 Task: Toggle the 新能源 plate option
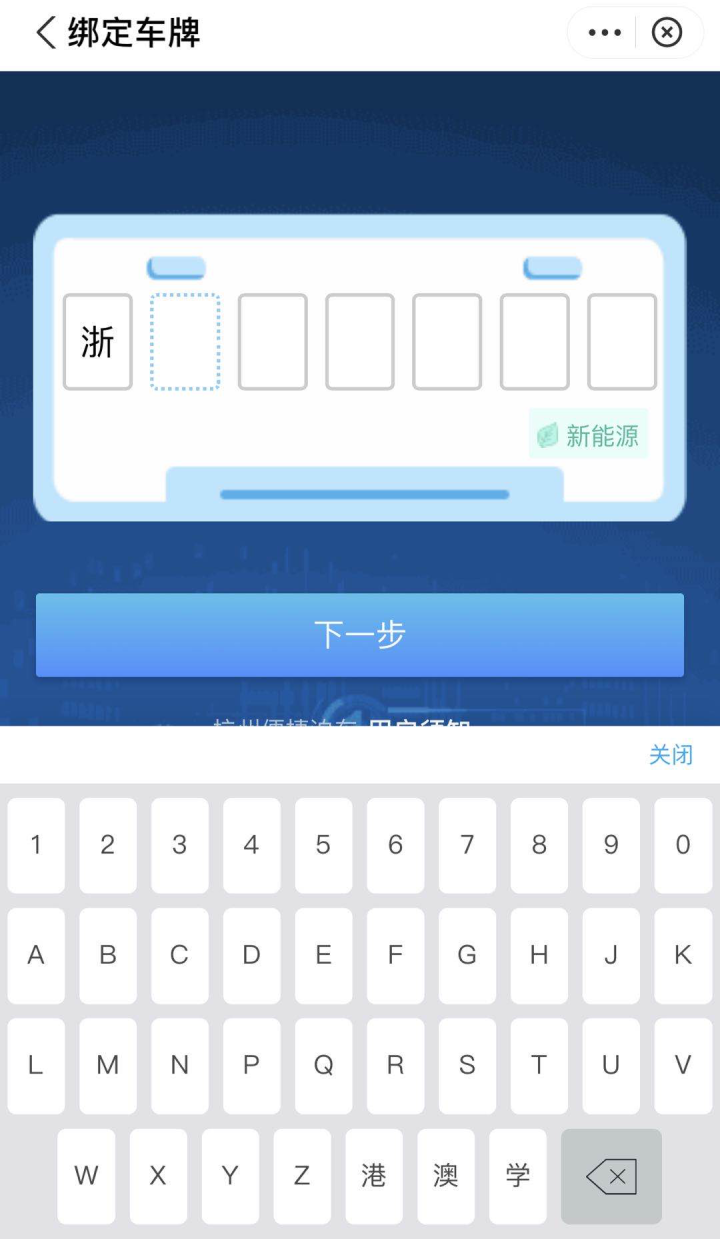click(589, 435)
